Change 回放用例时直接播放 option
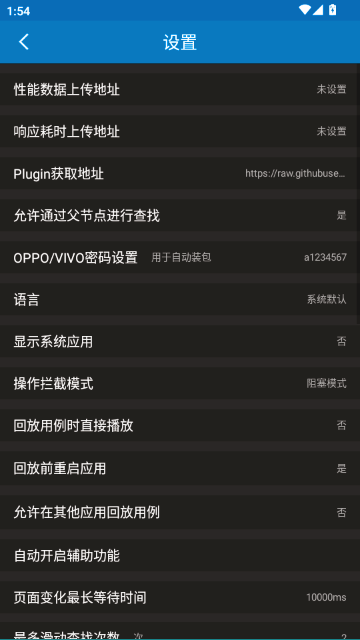Image resolution: width=360 pixels, height=640 pixels. [x=180, y=426]
